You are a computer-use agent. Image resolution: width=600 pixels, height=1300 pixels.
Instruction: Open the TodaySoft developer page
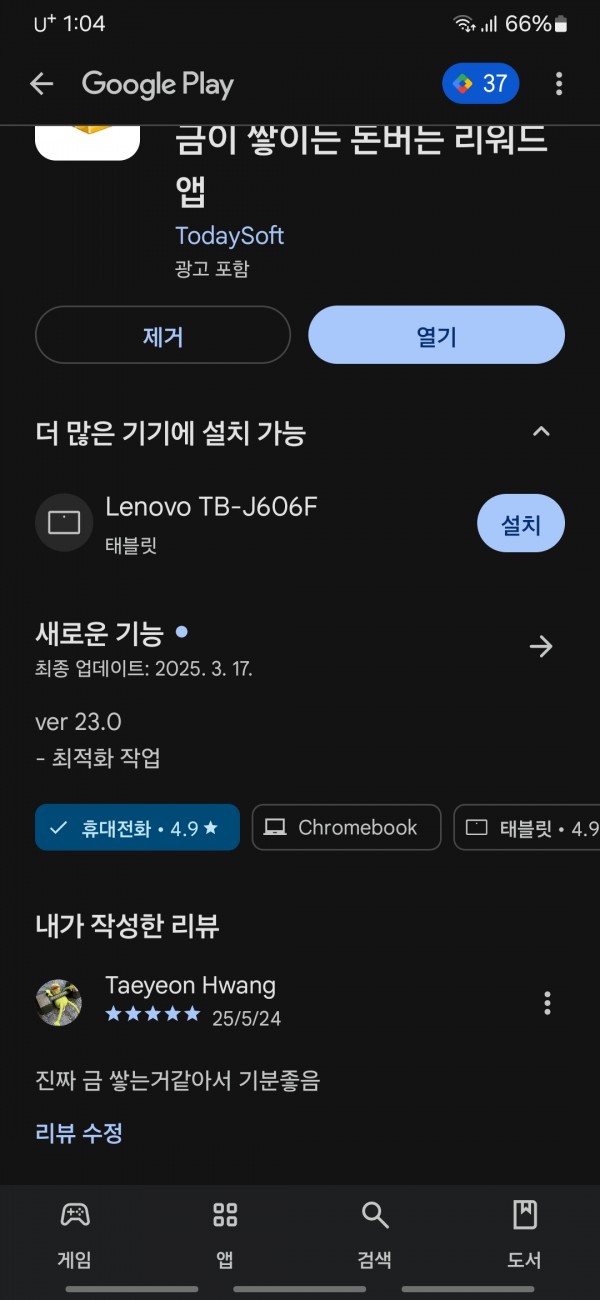tap(229, 236)
